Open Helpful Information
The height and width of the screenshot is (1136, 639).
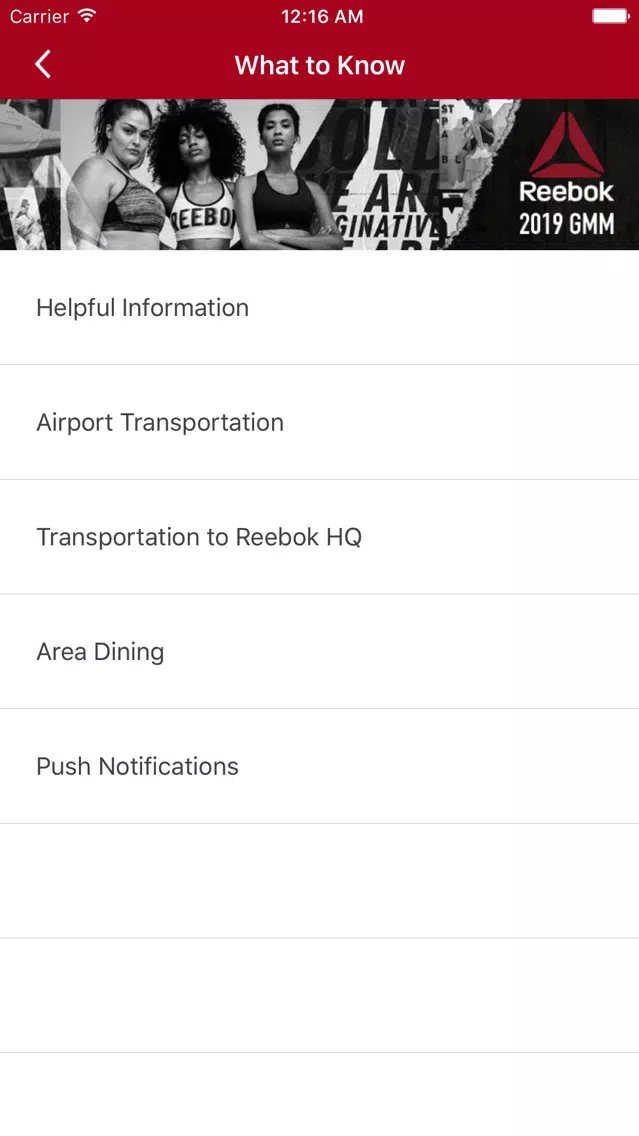(320, 308)
